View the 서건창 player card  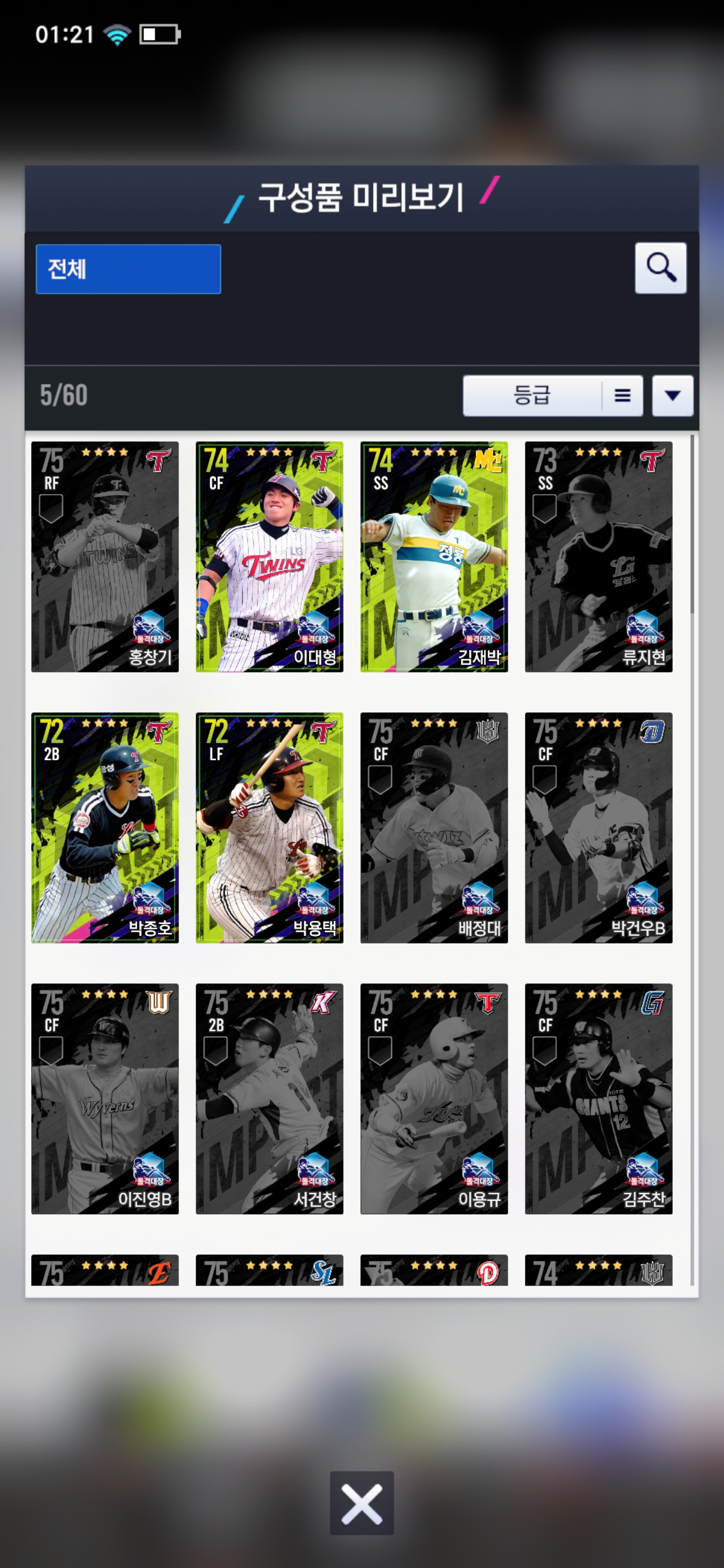tap(269, 1098)
